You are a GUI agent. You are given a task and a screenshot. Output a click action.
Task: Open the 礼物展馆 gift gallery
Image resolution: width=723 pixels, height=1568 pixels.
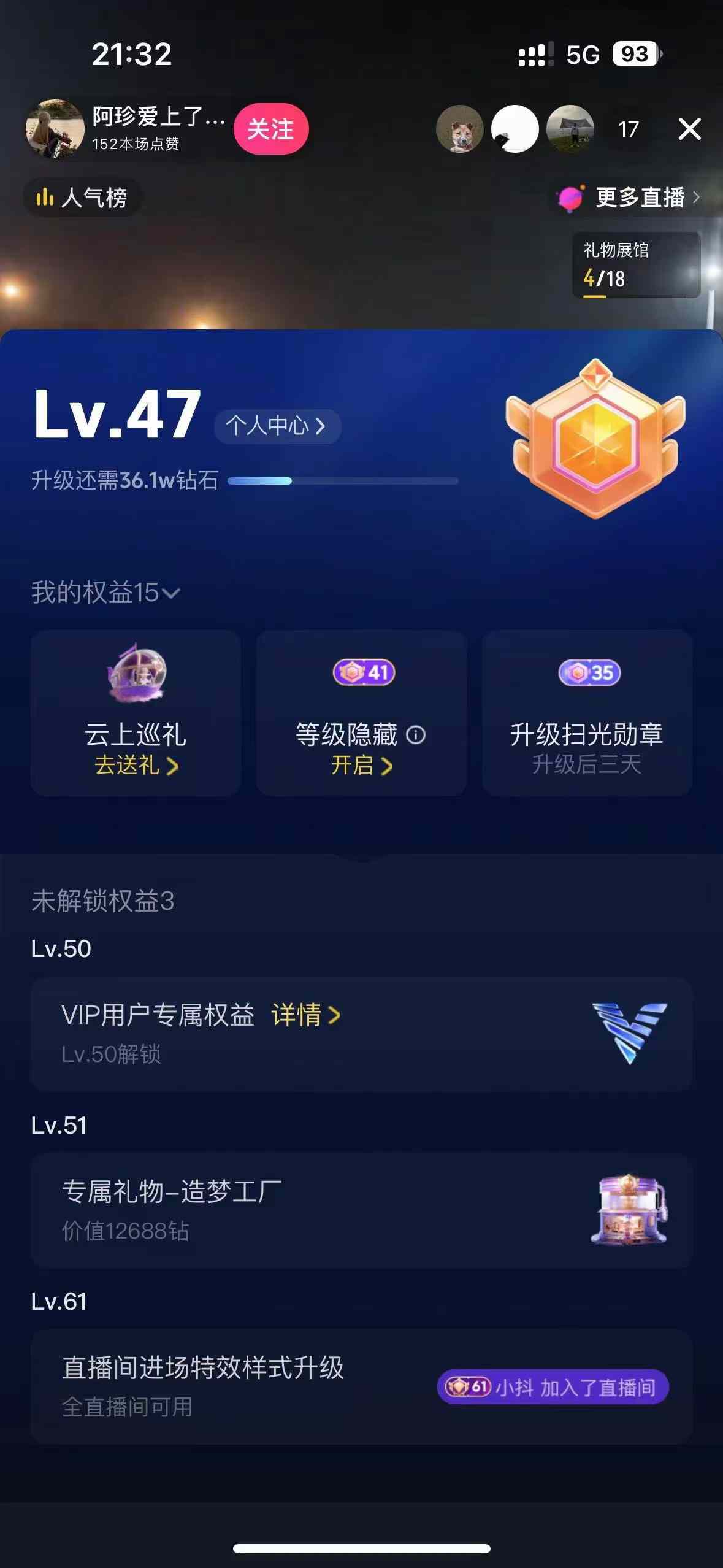[635, 265]
